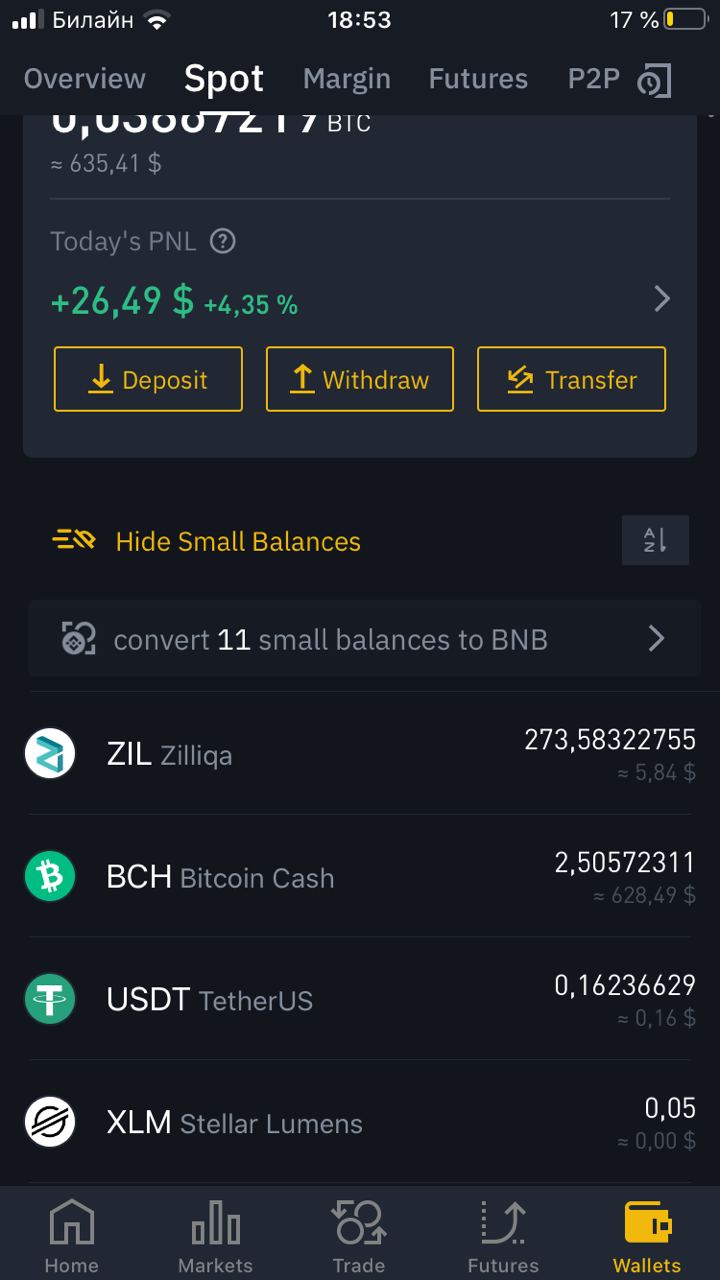Viewport: 720px width, 1280px height.
Task: Tap the Withdraw button
Action: click(x=360, y=379)
